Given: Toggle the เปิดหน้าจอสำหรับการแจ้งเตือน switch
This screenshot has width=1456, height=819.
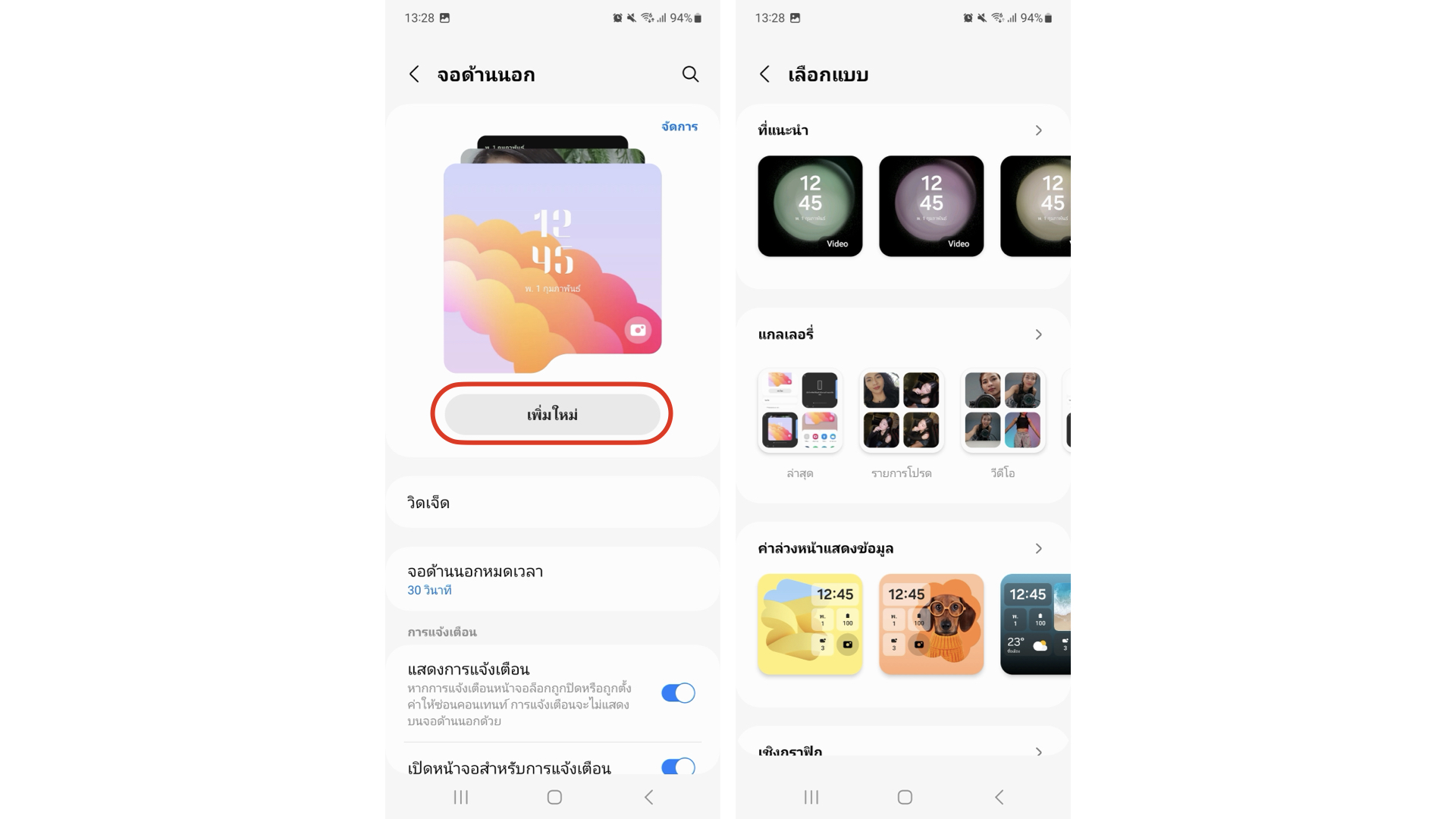Looking at the screenshot, I should point(677,767).
